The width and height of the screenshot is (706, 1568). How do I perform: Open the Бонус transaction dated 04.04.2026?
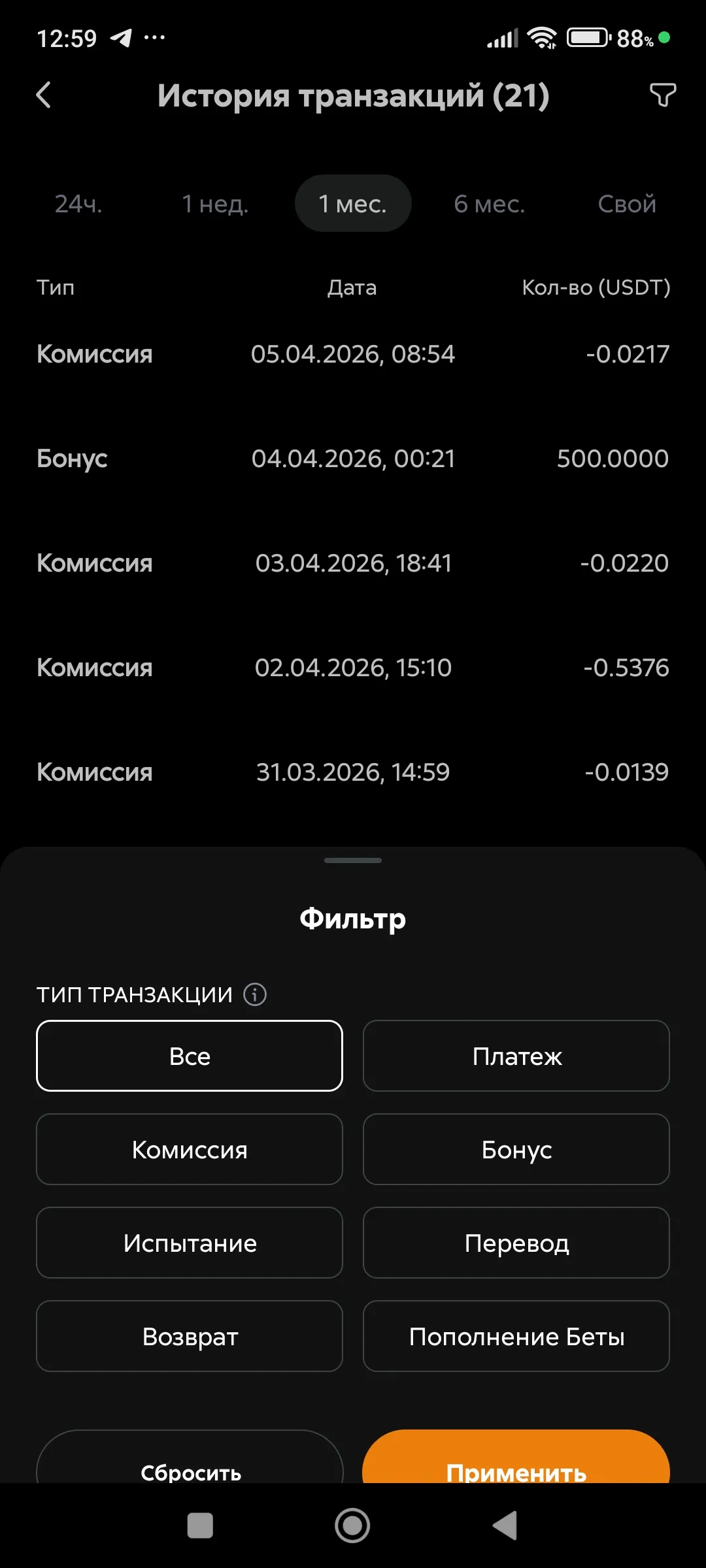coord(352,458)
